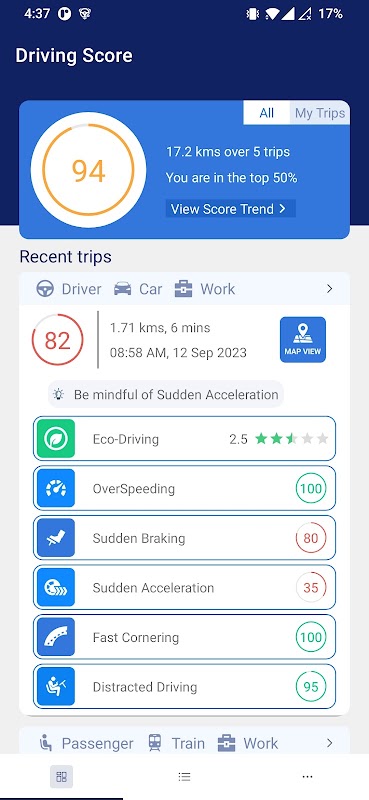This screenshot has width=369, height=800.
Task: Select the All trips tab
Action: tap(266, 113)
